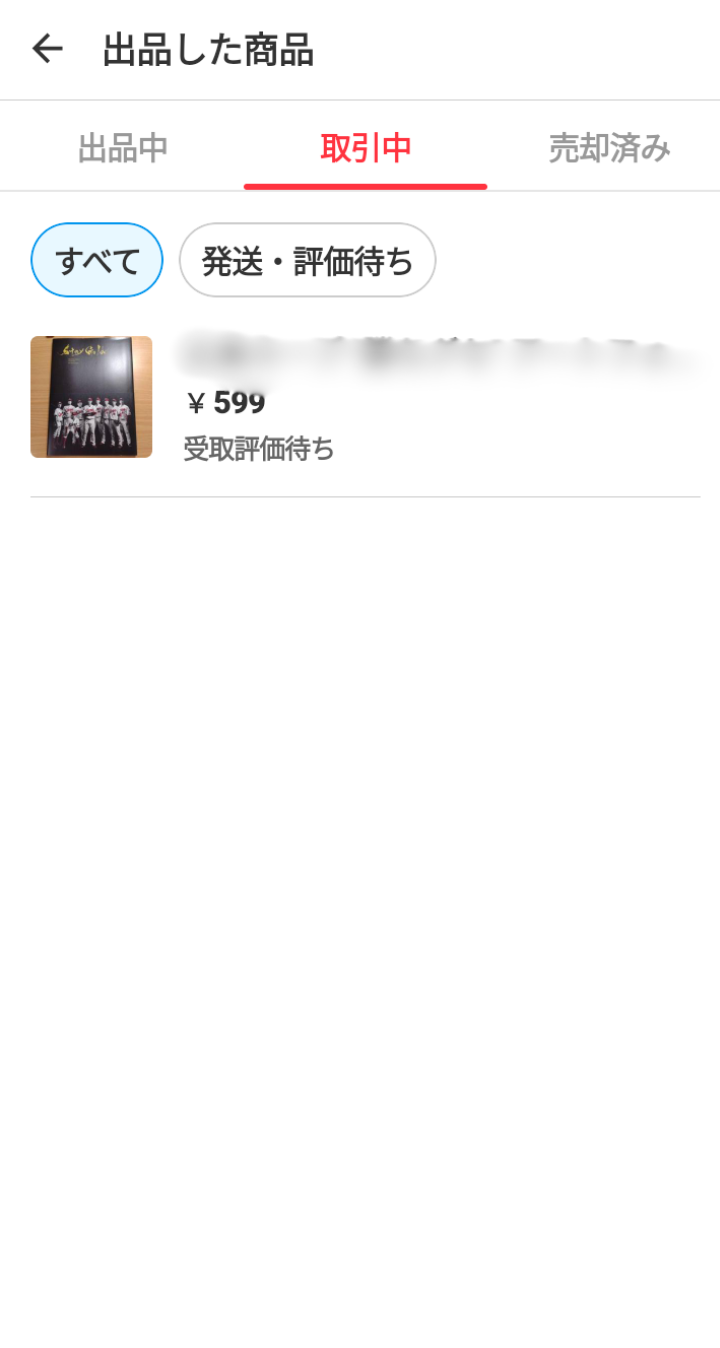Filter by 発送・評価待ち chip
Screen dimensions: 720x1348
(x=307, y=260)
